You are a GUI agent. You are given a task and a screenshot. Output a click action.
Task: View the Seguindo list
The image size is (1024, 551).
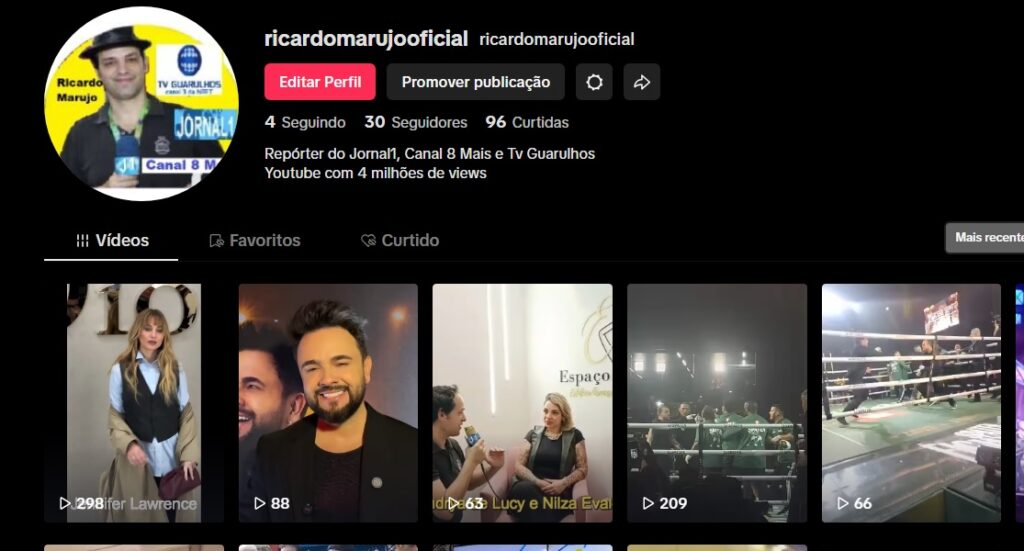305,122
